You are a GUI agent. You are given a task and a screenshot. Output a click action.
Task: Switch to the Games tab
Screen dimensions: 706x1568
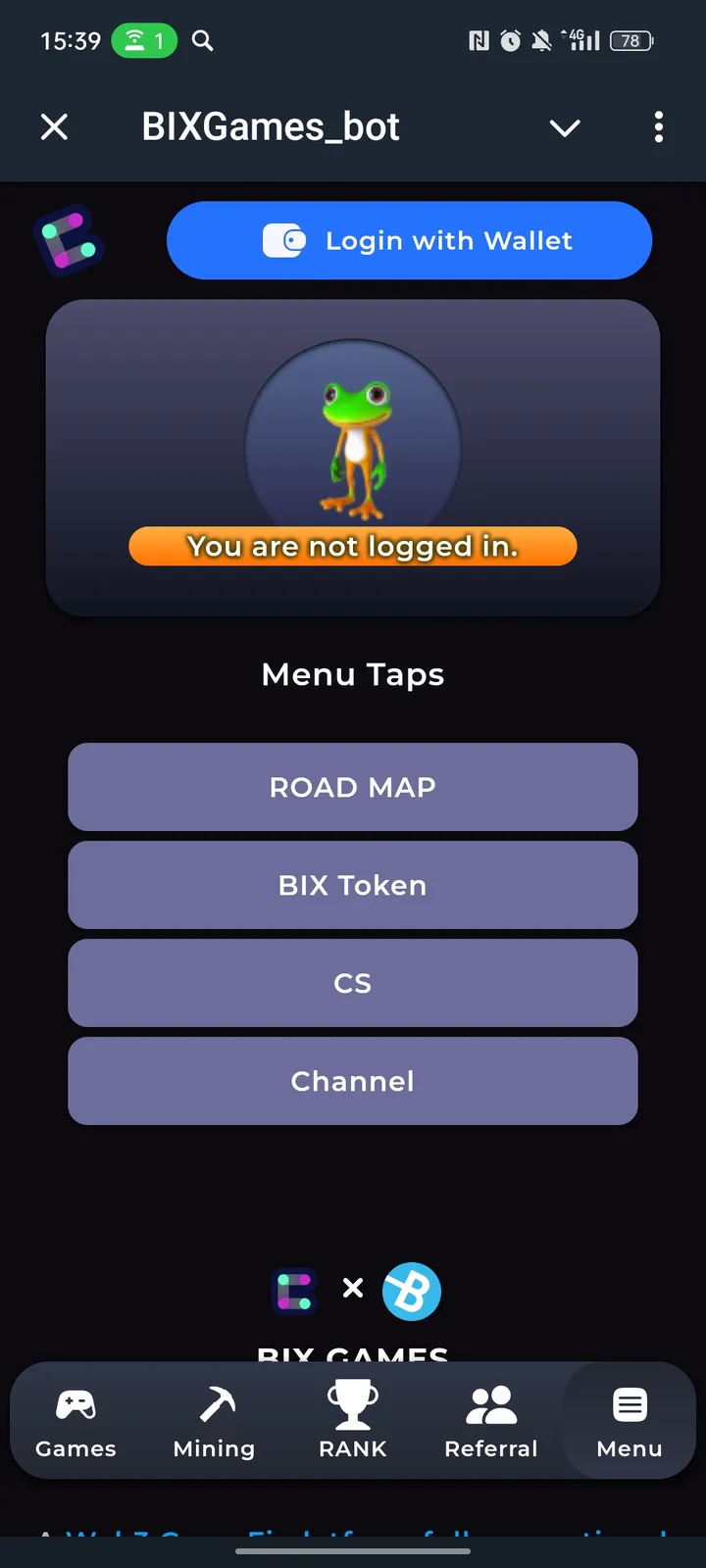pyautogui.click(x=76, y=1422)
